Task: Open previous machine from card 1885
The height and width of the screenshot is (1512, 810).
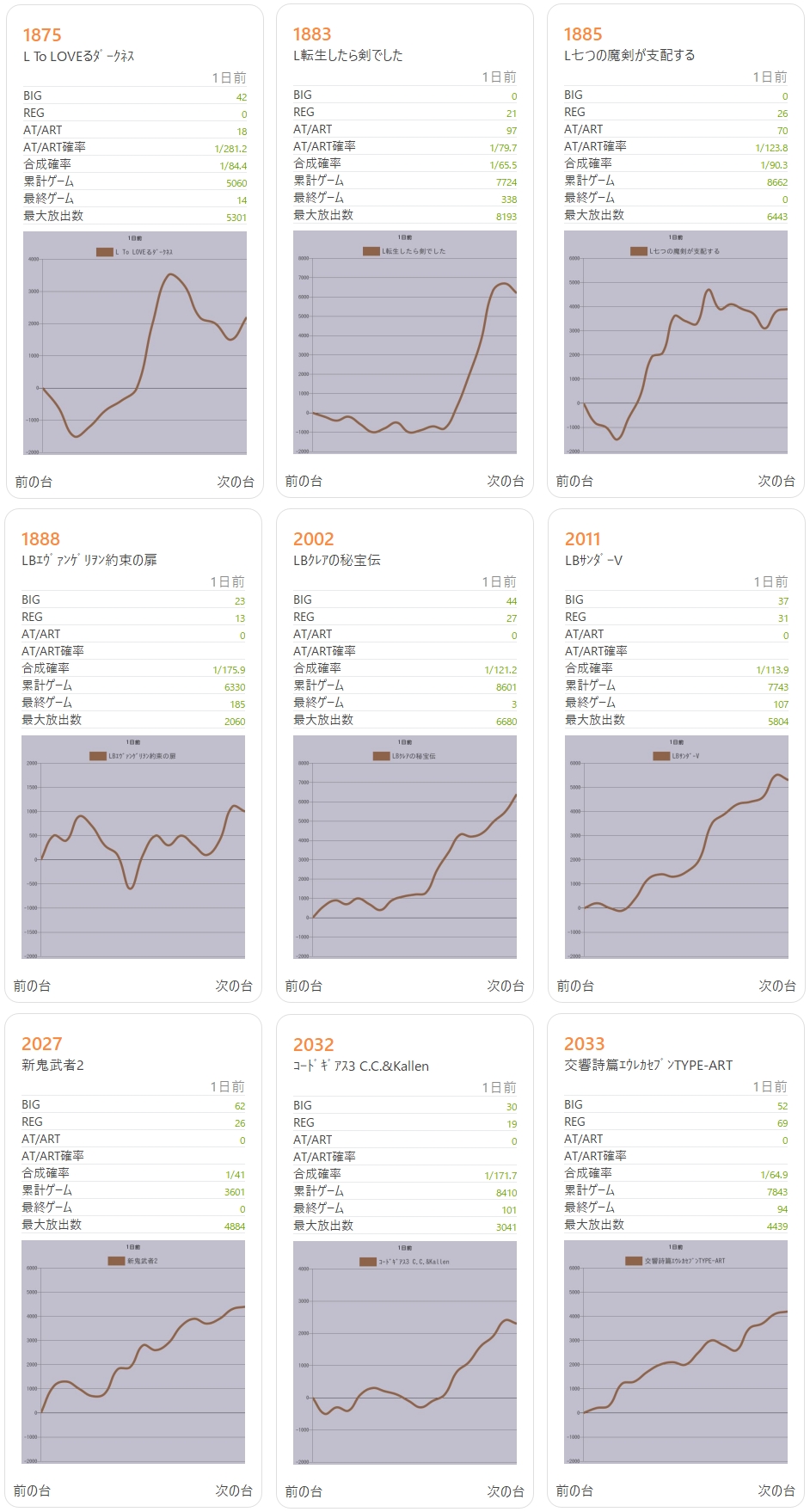Action: pyautogui.click(x=574, y=481)
